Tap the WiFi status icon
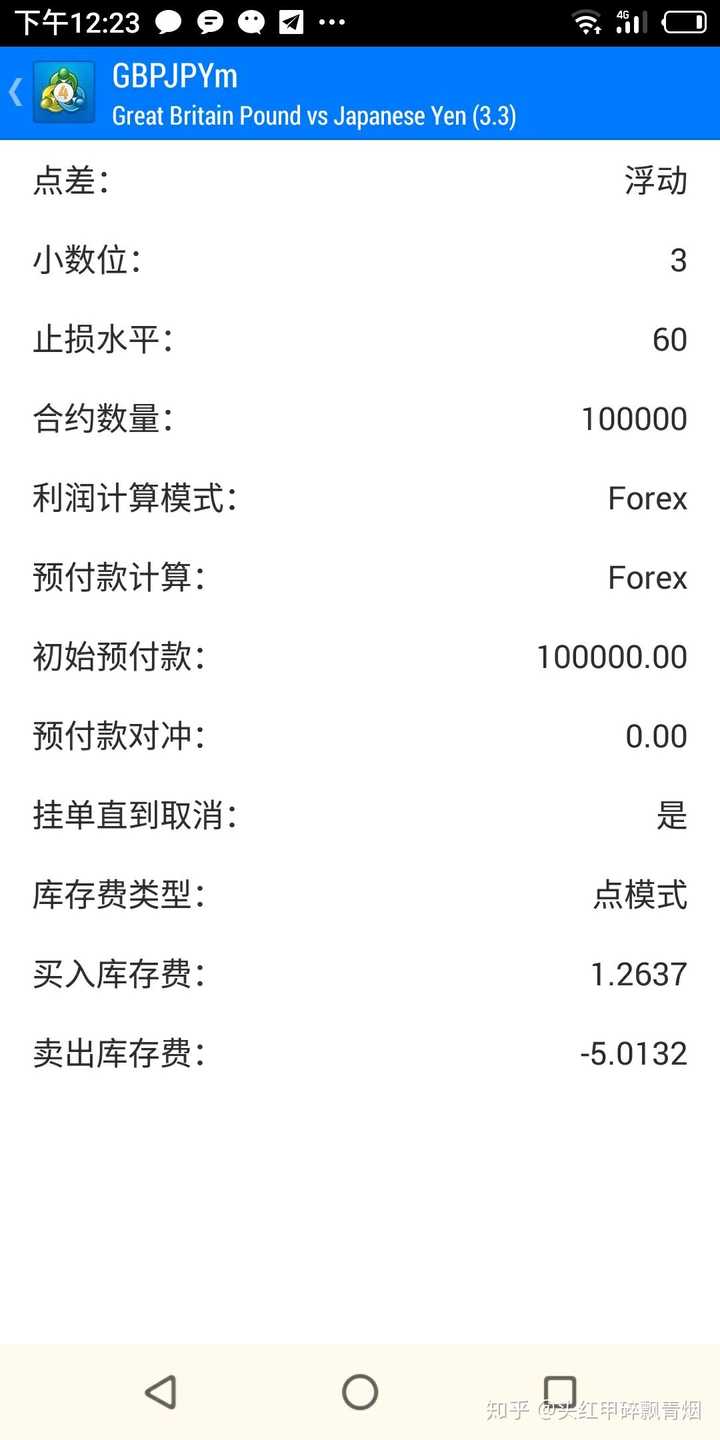The width and height of the screenshot is (720, 1440). point(586,22)
